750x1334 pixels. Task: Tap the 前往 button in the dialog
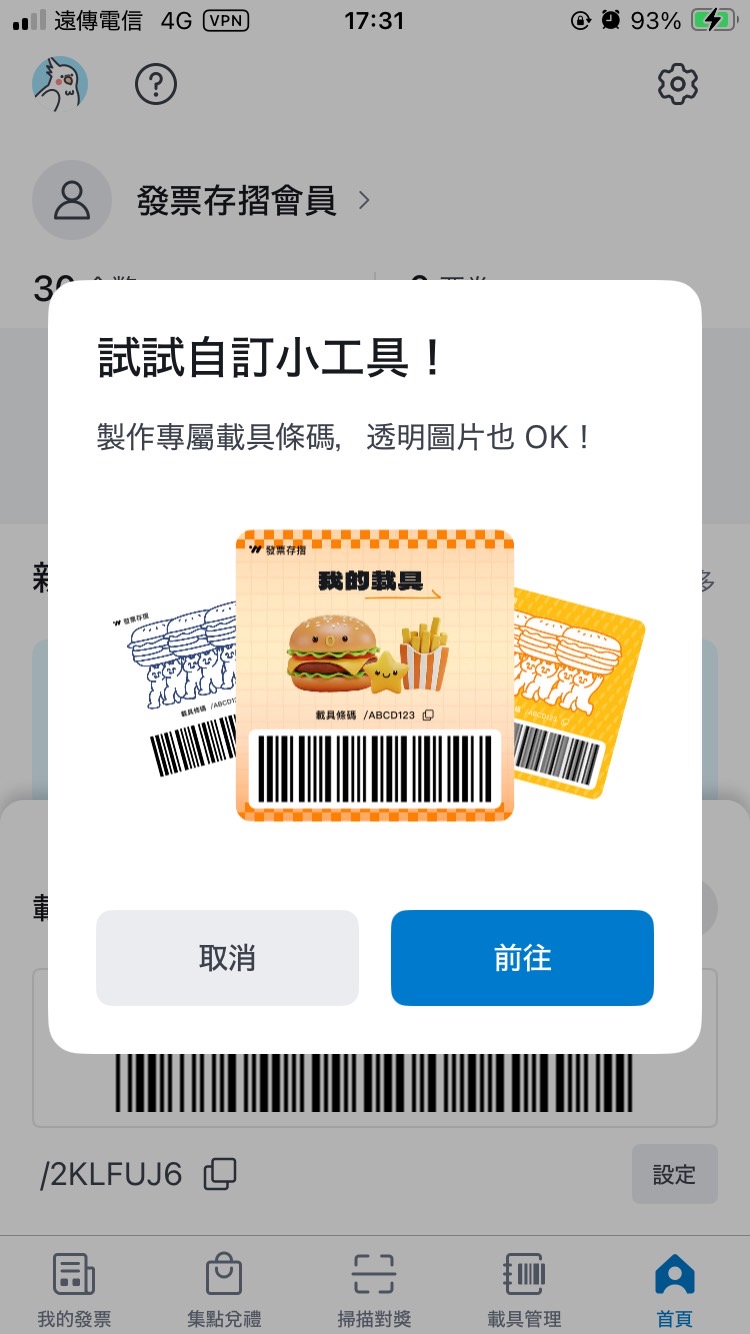[522, 957]
